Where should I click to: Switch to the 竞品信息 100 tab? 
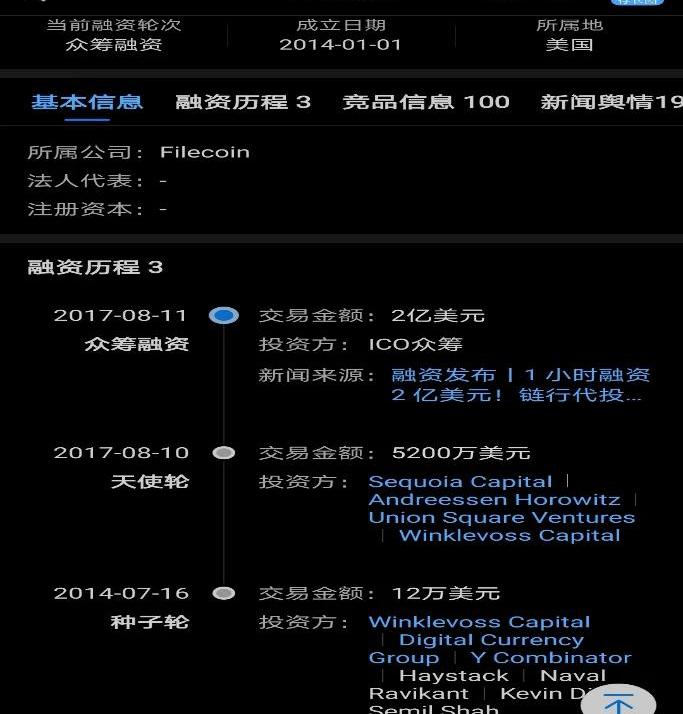(x=425, y=102)
